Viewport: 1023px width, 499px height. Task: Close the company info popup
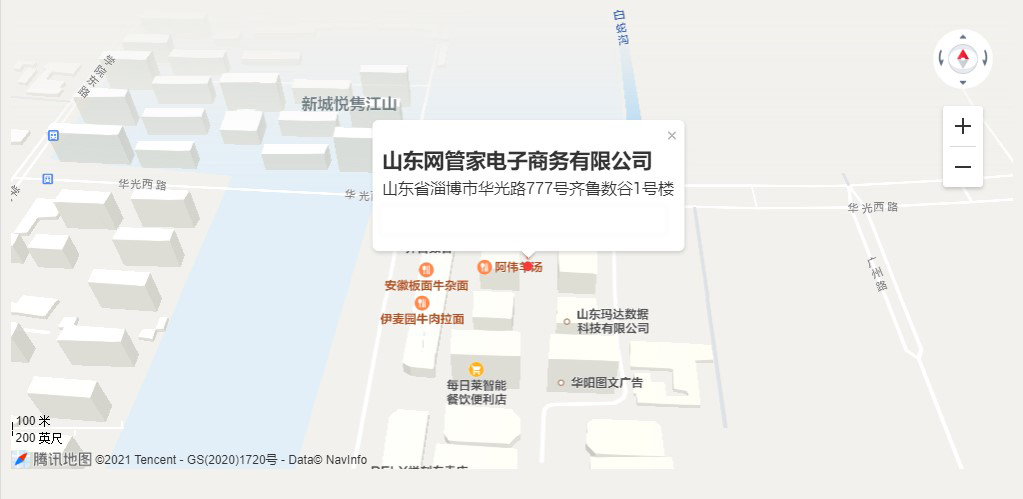[672, 136]
